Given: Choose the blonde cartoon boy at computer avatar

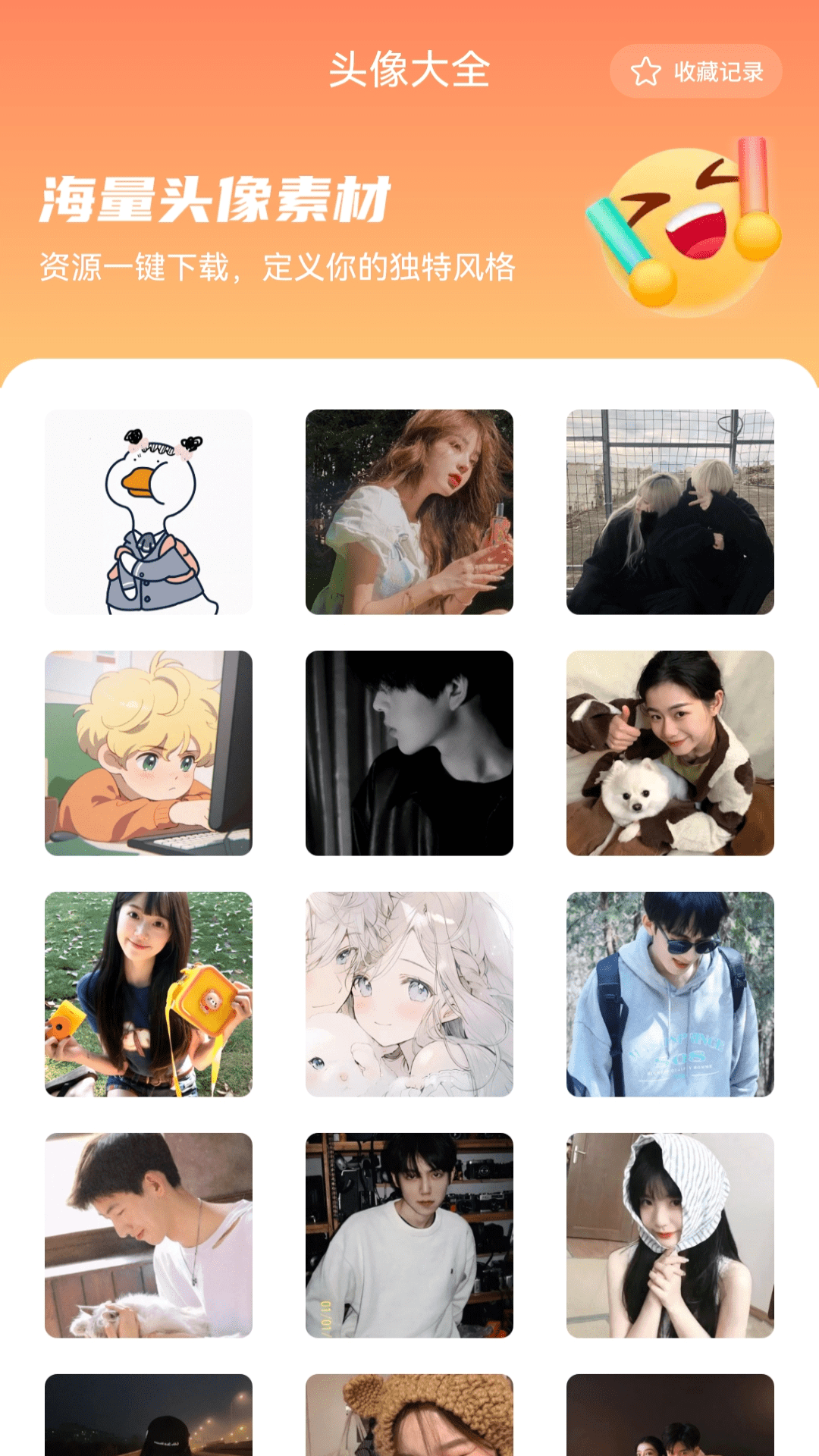Looking at the screenshot, I should coord(149,753).
